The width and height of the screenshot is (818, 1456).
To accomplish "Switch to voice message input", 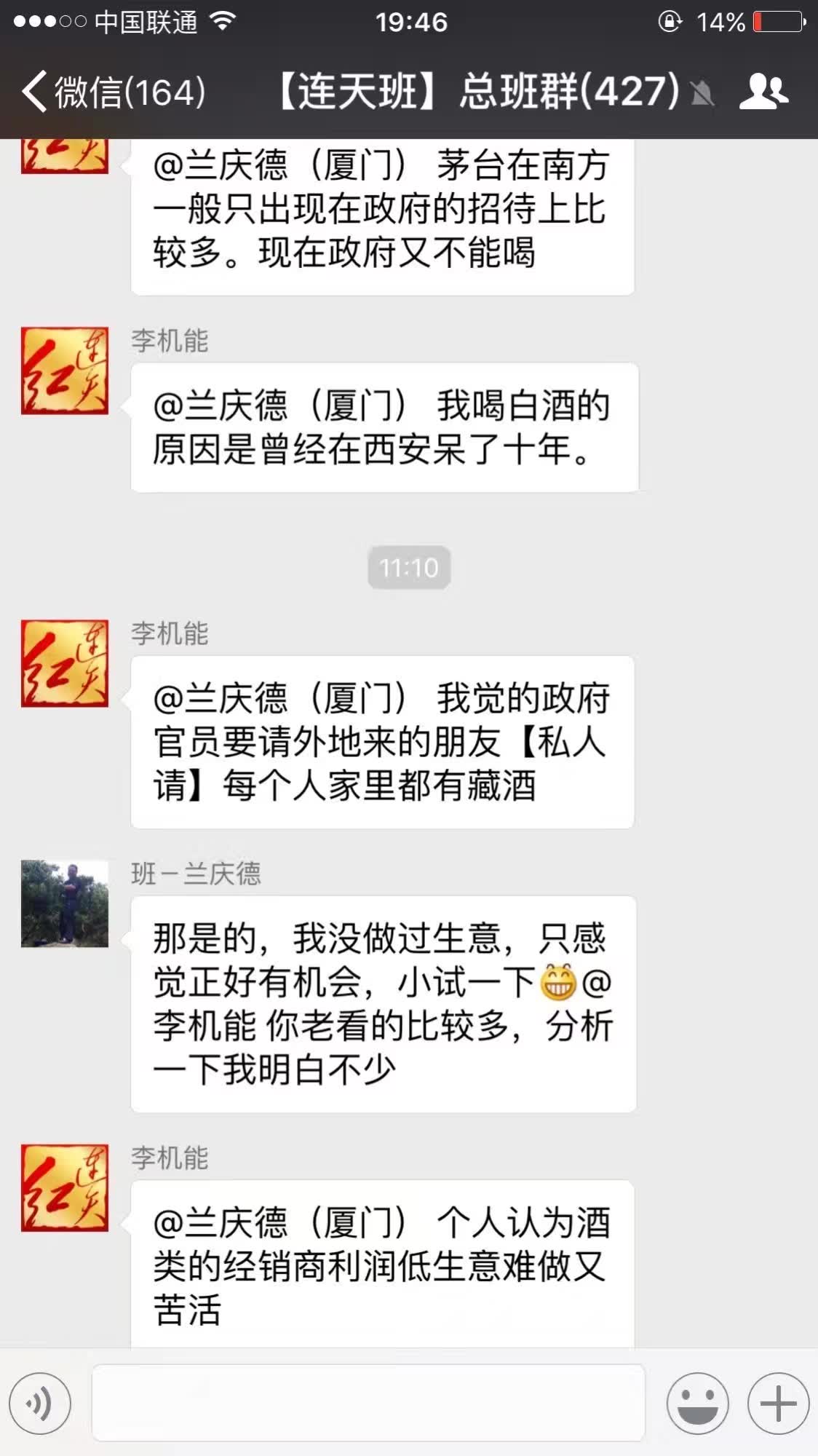I will click(40, 1403).
